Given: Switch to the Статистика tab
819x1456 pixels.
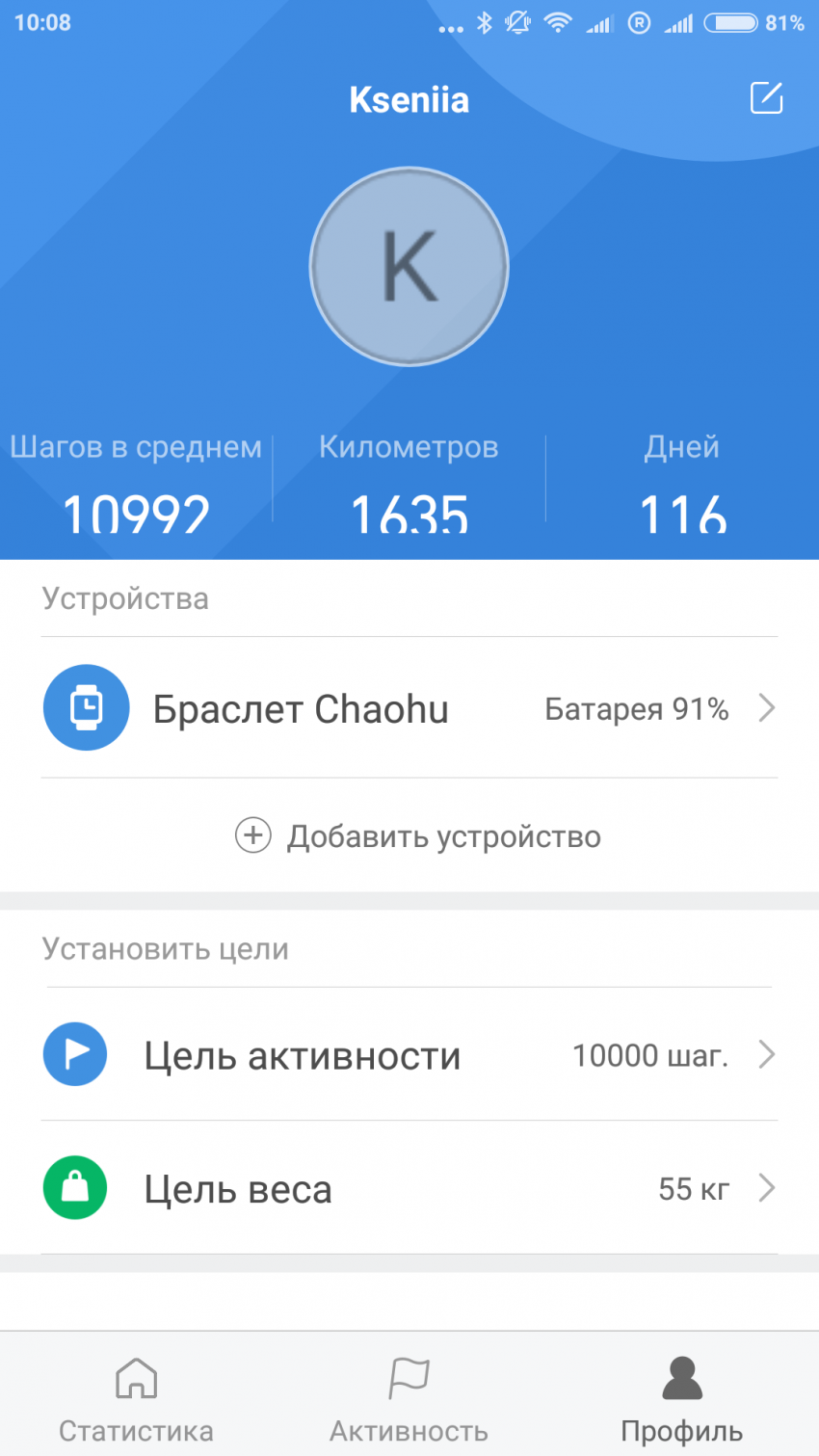Looking at the screenshot, I should point(136,1397).
